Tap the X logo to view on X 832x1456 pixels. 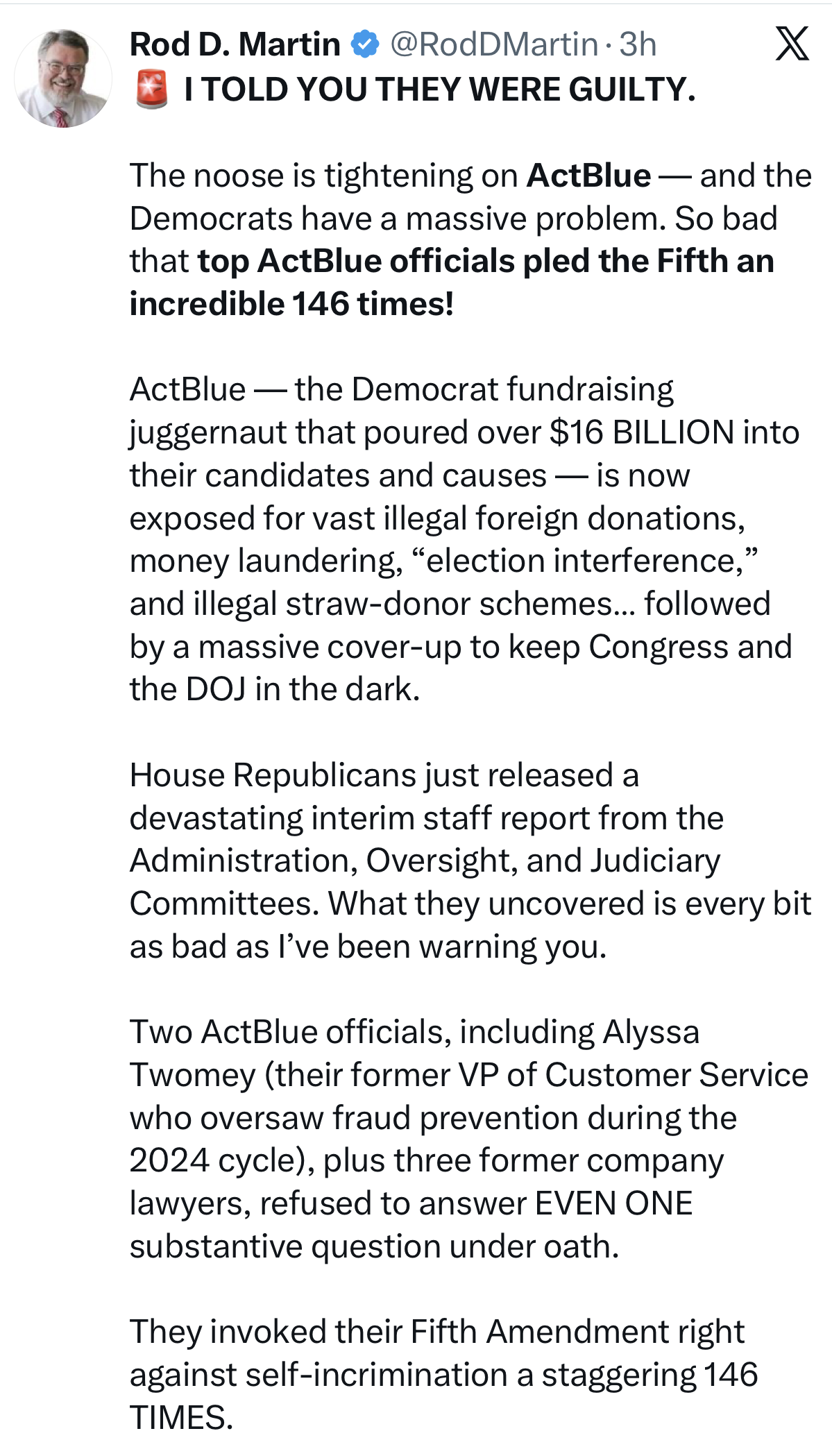point(792,44)
